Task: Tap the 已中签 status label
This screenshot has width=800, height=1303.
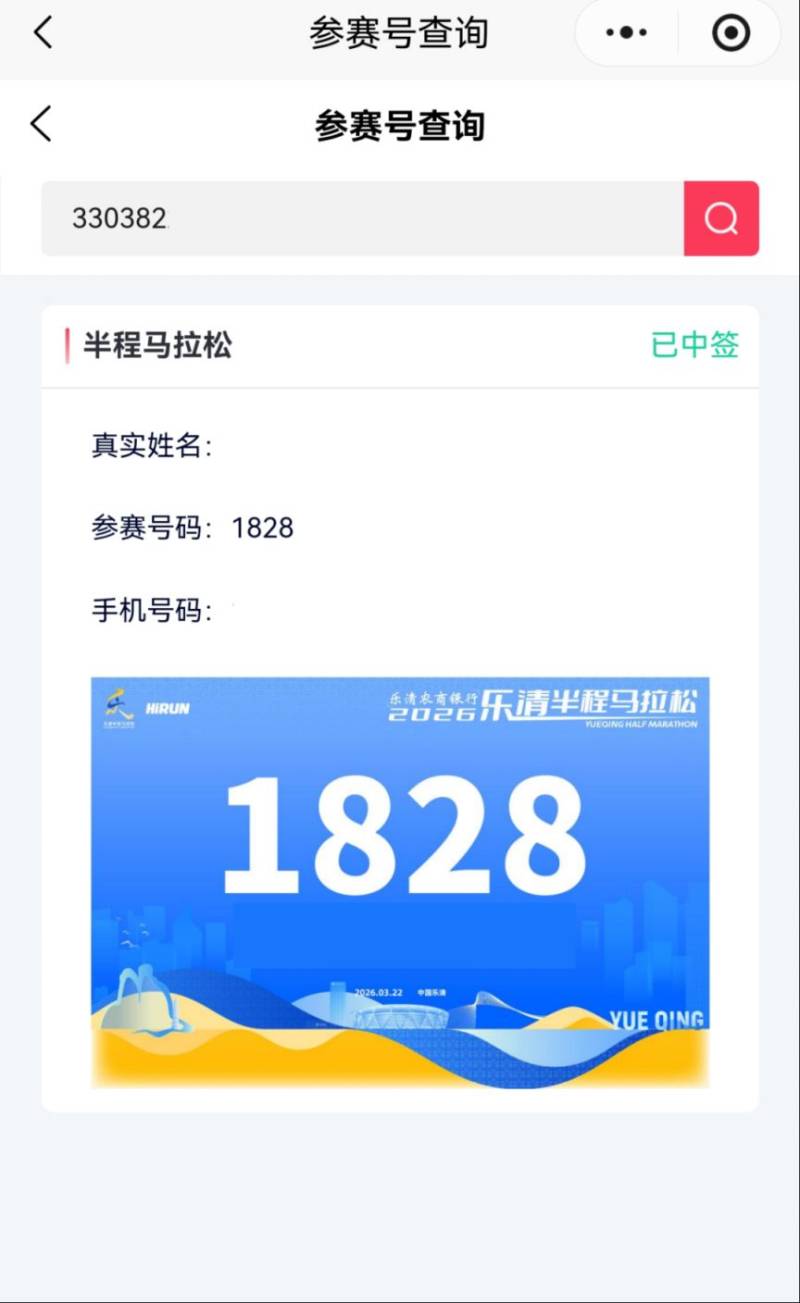Action: coord(694,343)
